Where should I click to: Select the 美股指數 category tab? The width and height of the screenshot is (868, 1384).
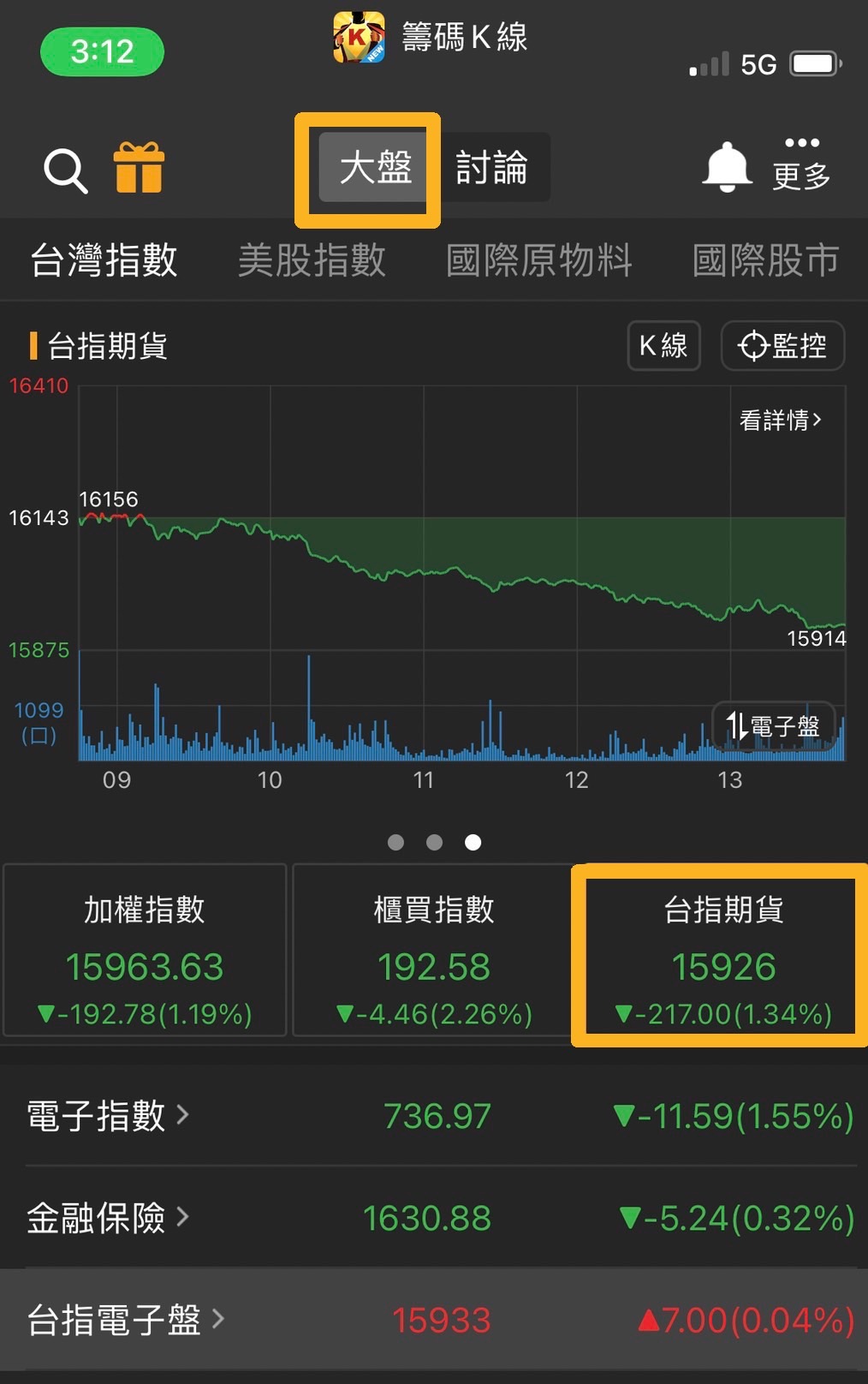[x=312, y=261]
